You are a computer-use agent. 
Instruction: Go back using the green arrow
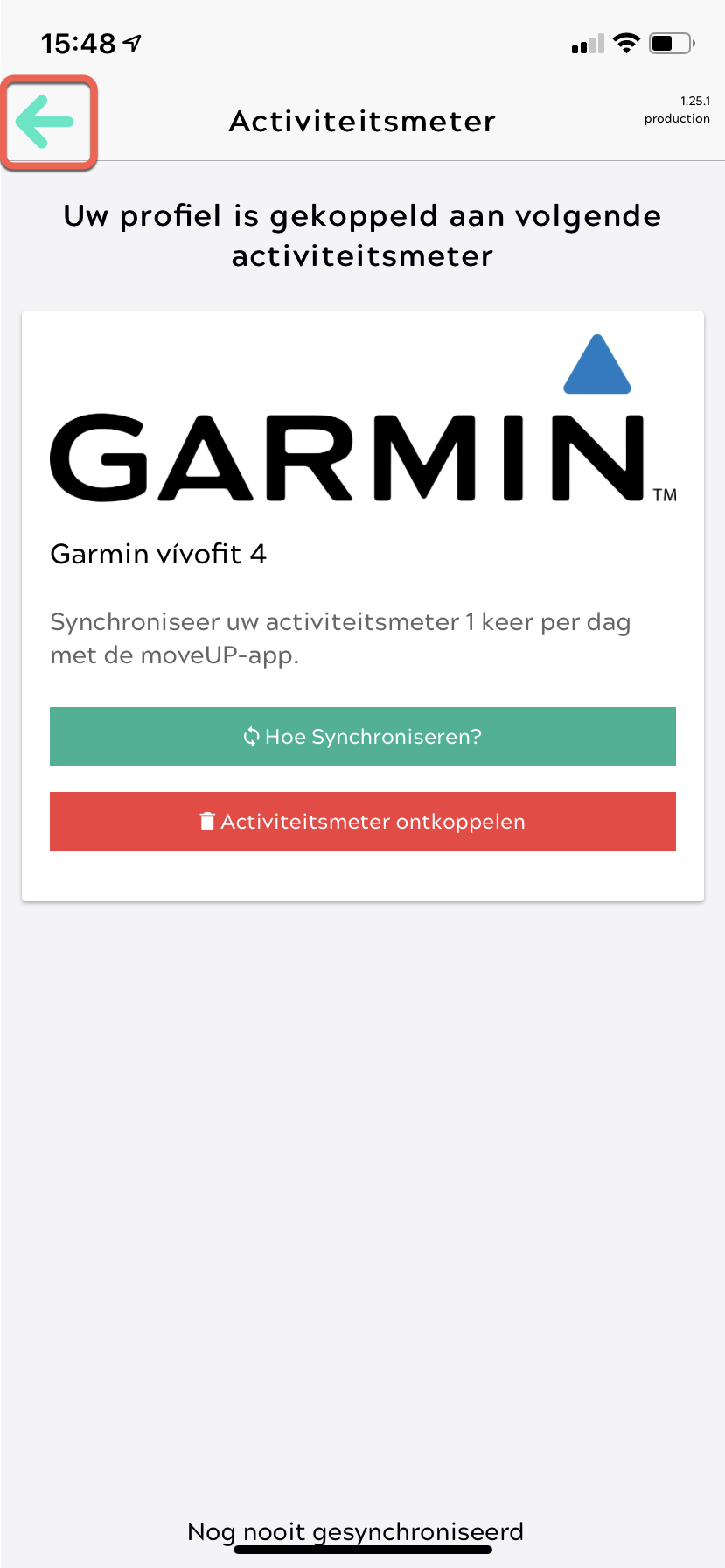[x=46, y=122]
